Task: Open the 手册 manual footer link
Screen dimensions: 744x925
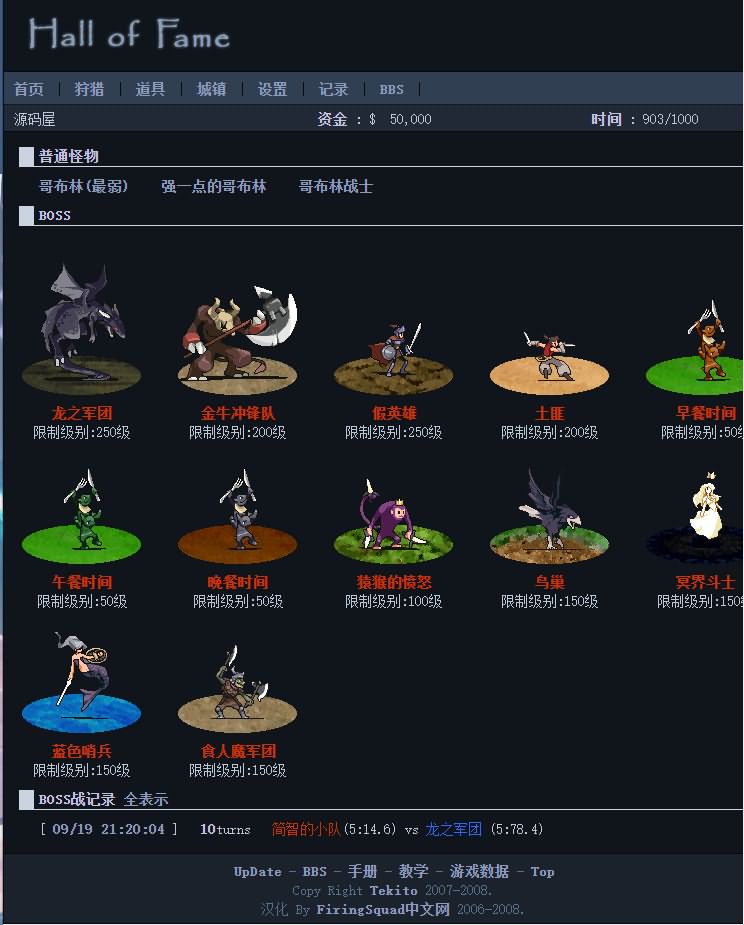Action: click(x=362, y=871)
